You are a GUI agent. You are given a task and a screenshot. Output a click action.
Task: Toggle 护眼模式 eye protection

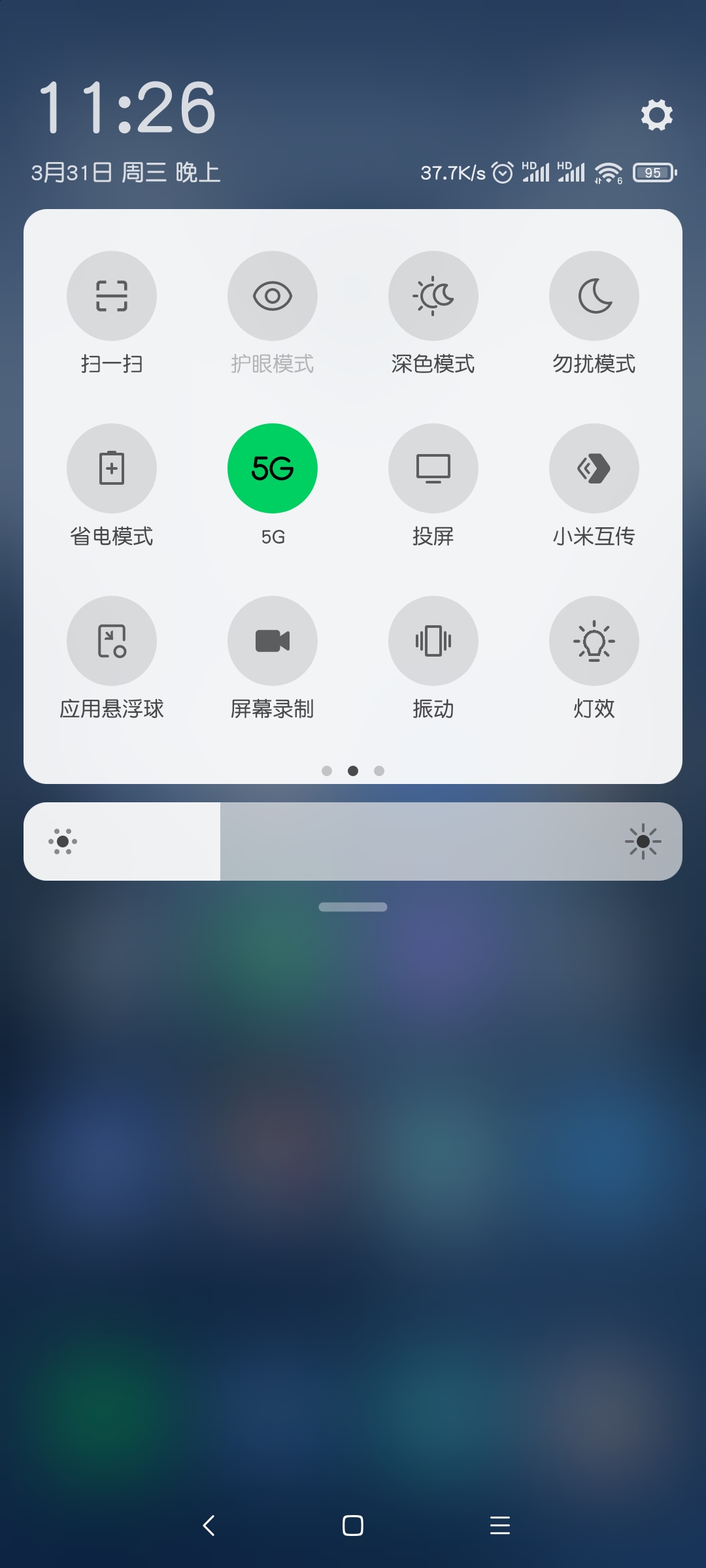[x=273, y=296]
